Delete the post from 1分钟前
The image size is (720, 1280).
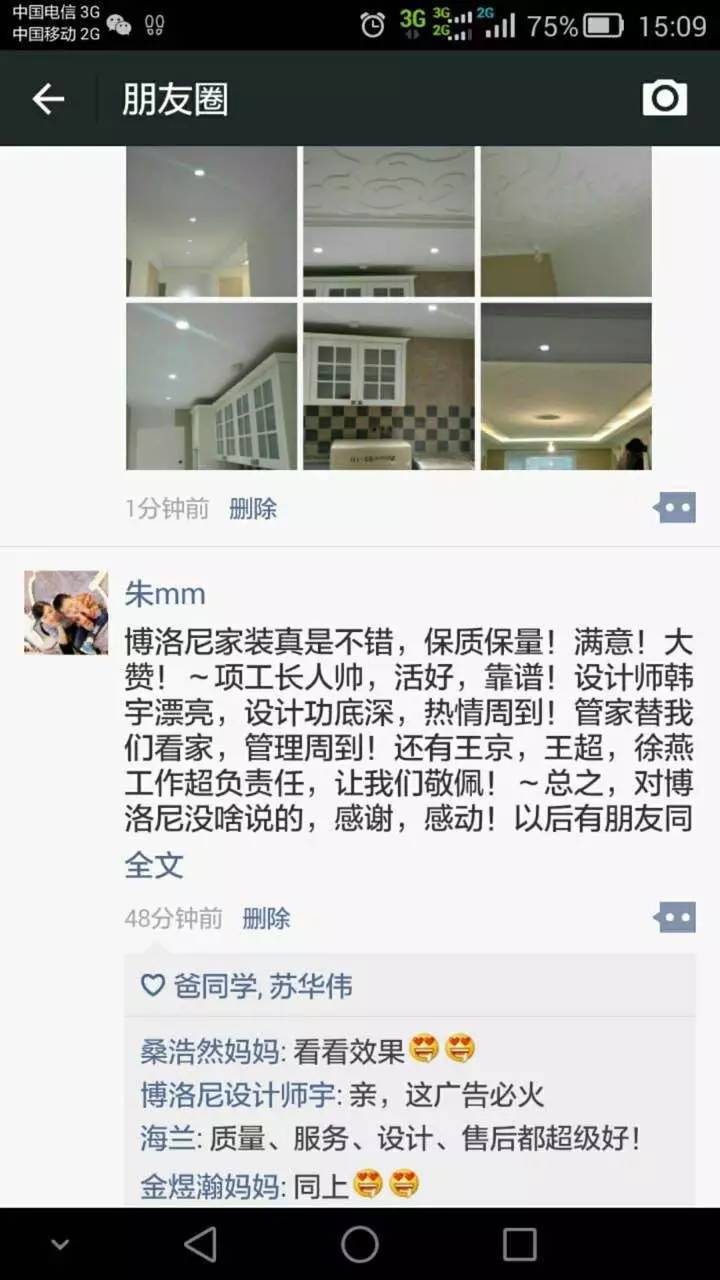tap(253, 509)
